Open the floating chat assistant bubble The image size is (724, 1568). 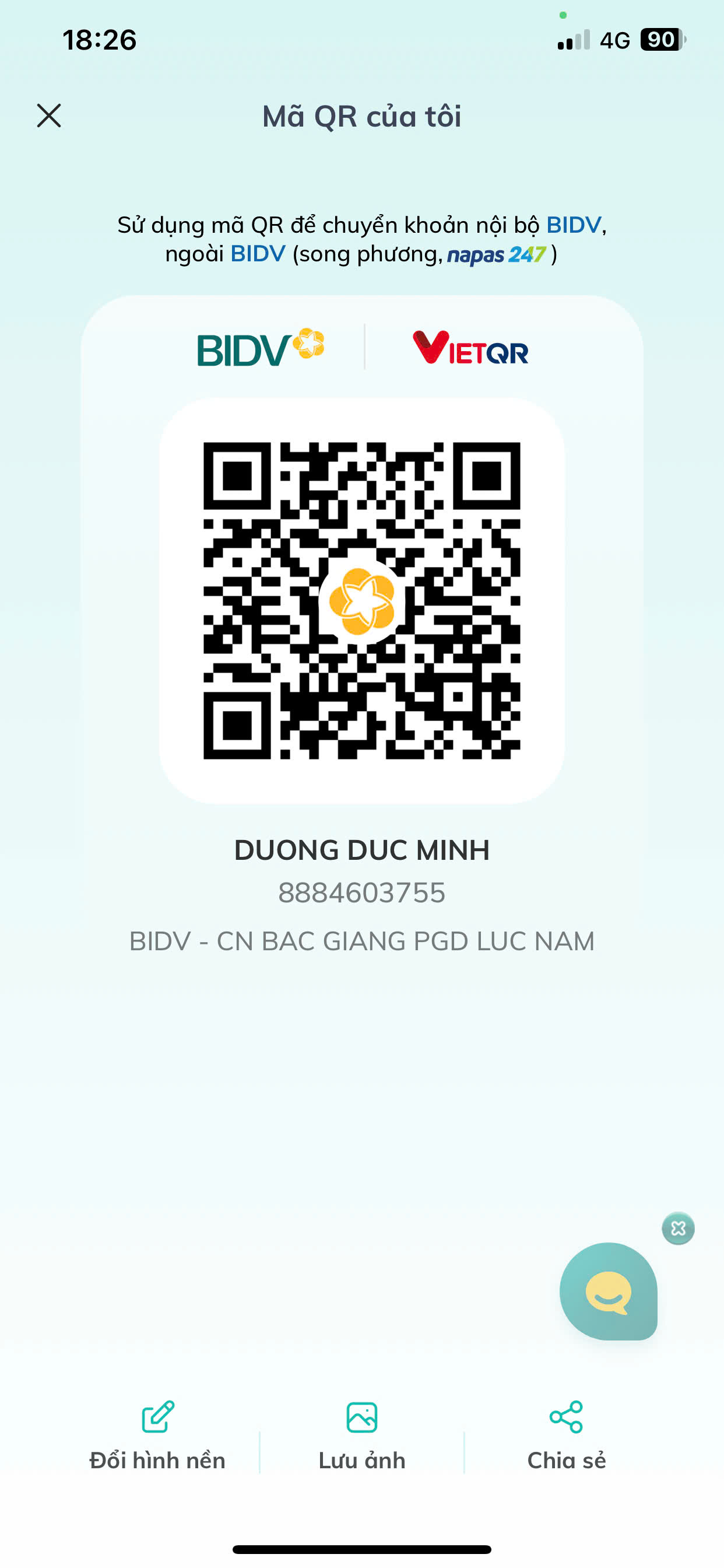click(608, 1291)
